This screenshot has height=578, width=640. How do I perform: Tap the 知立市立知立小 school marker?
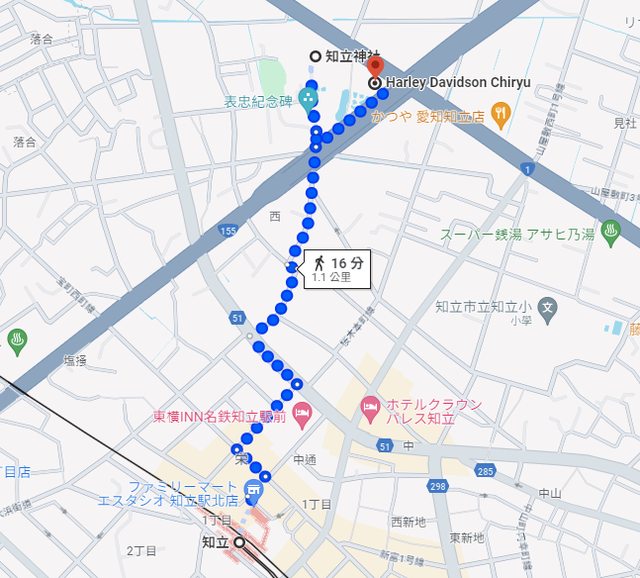pos(547,307)
